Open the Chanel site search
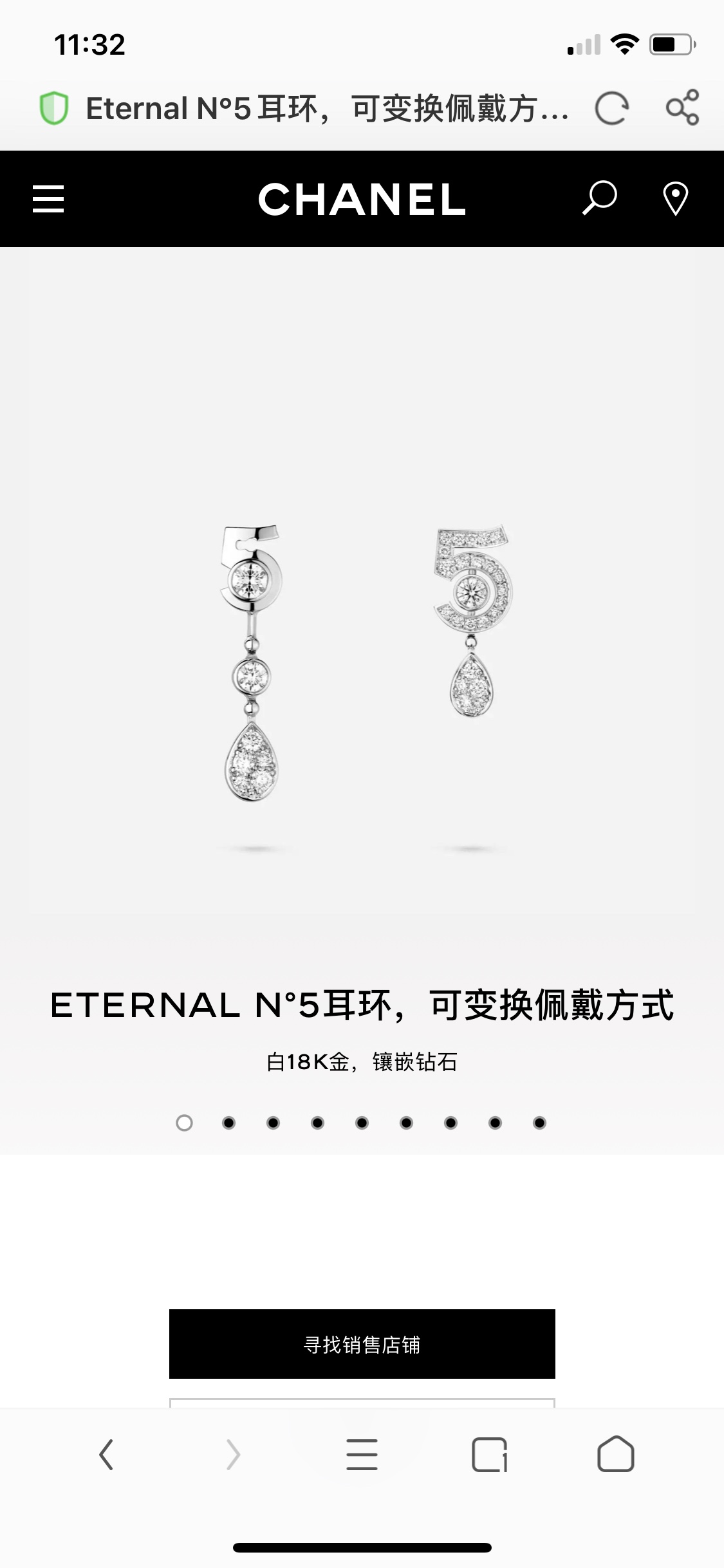The width and height of the screenshot is (724, 1568). (x=599, y=198)
